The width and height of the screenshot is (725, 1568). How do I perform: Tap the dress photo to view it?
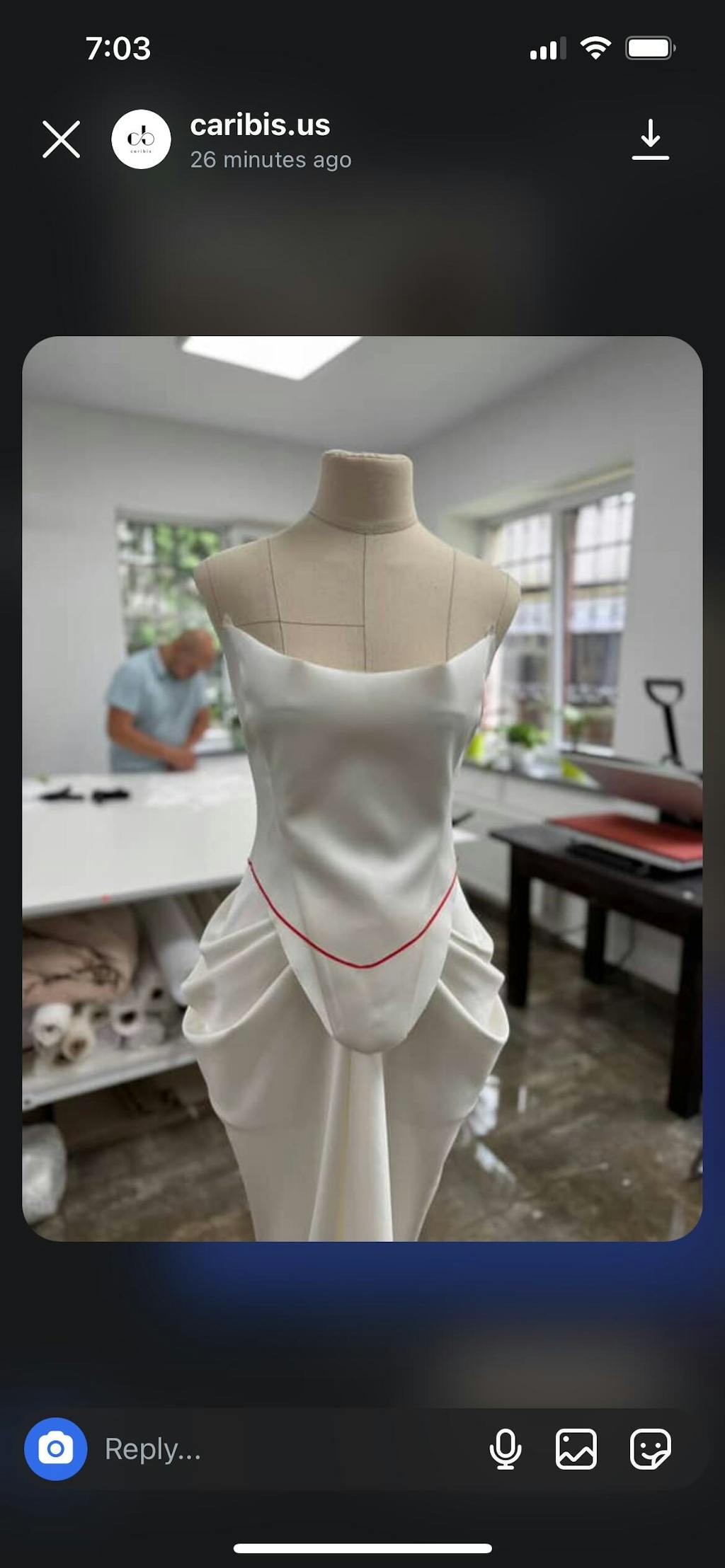(362, 788)
